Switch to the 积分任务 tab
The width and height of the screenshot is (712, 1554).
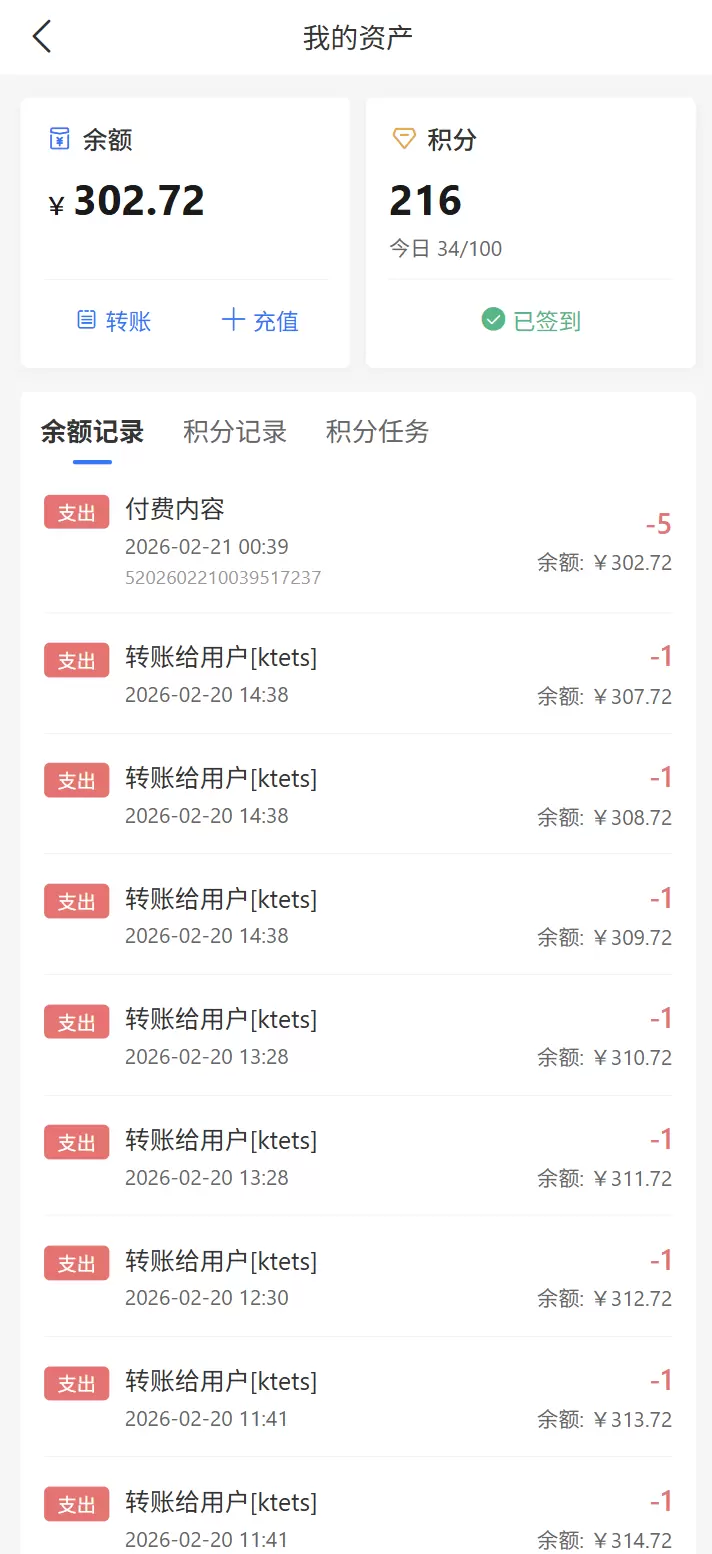377,431
